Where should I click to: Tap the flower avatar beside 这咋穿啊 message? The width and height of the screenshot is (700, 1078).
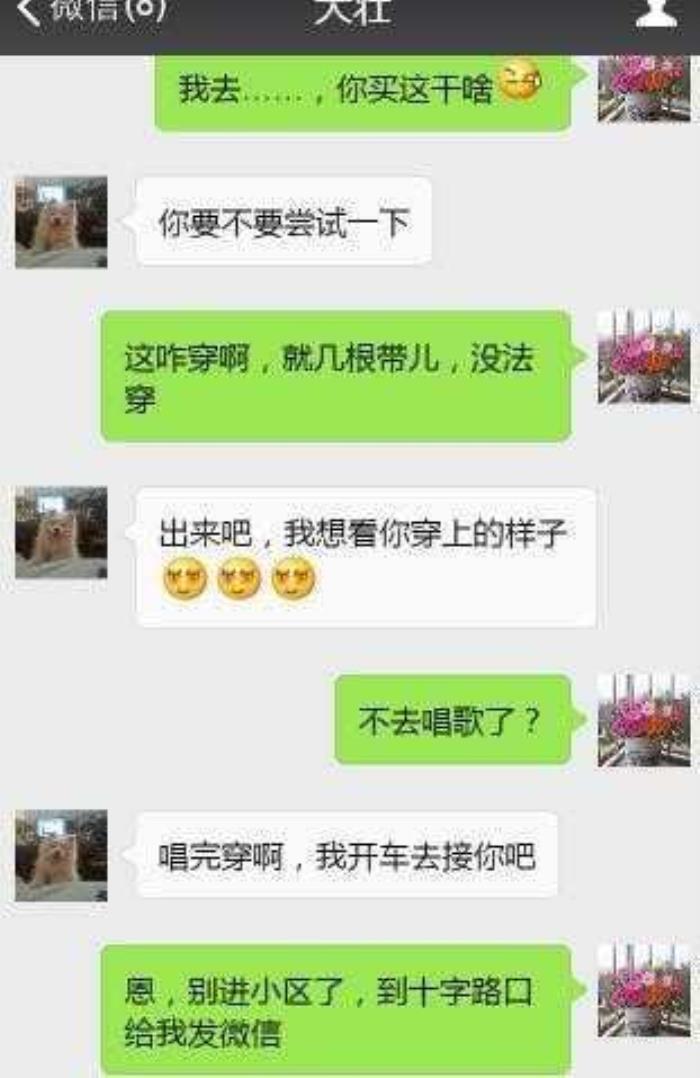643,357
